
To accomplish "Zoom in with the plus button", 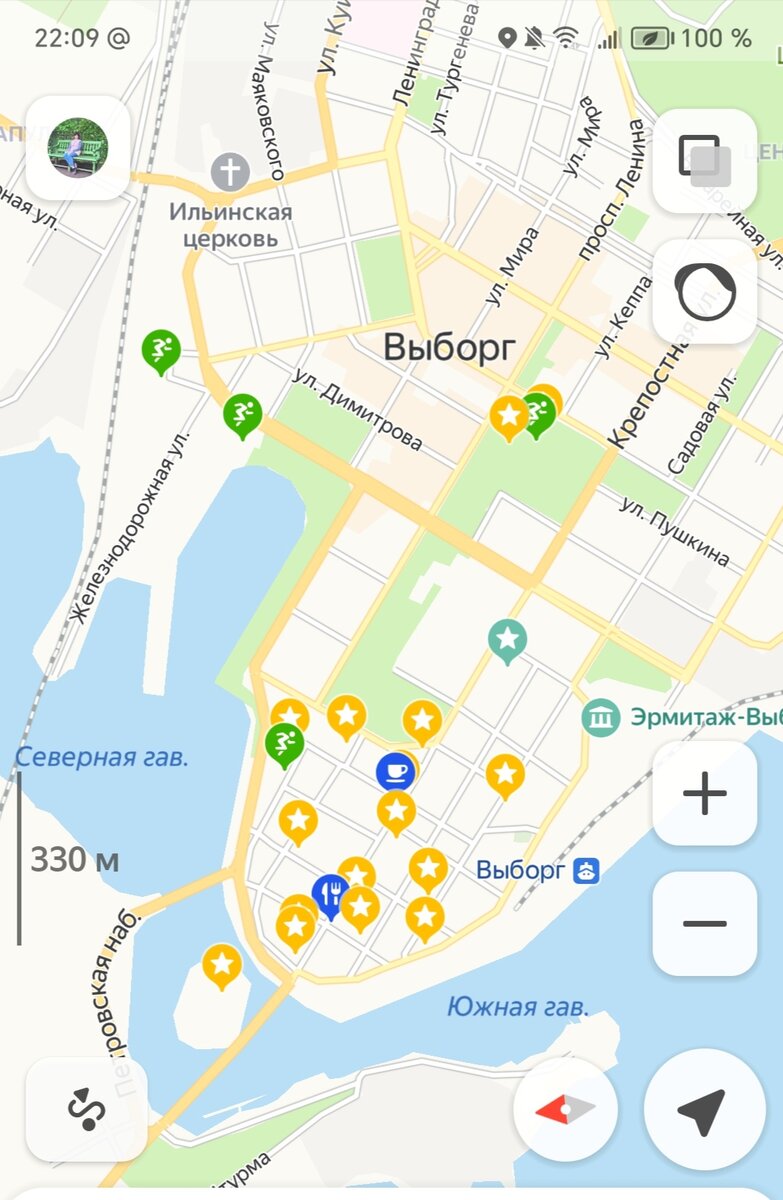I will [x=704, y=794].
